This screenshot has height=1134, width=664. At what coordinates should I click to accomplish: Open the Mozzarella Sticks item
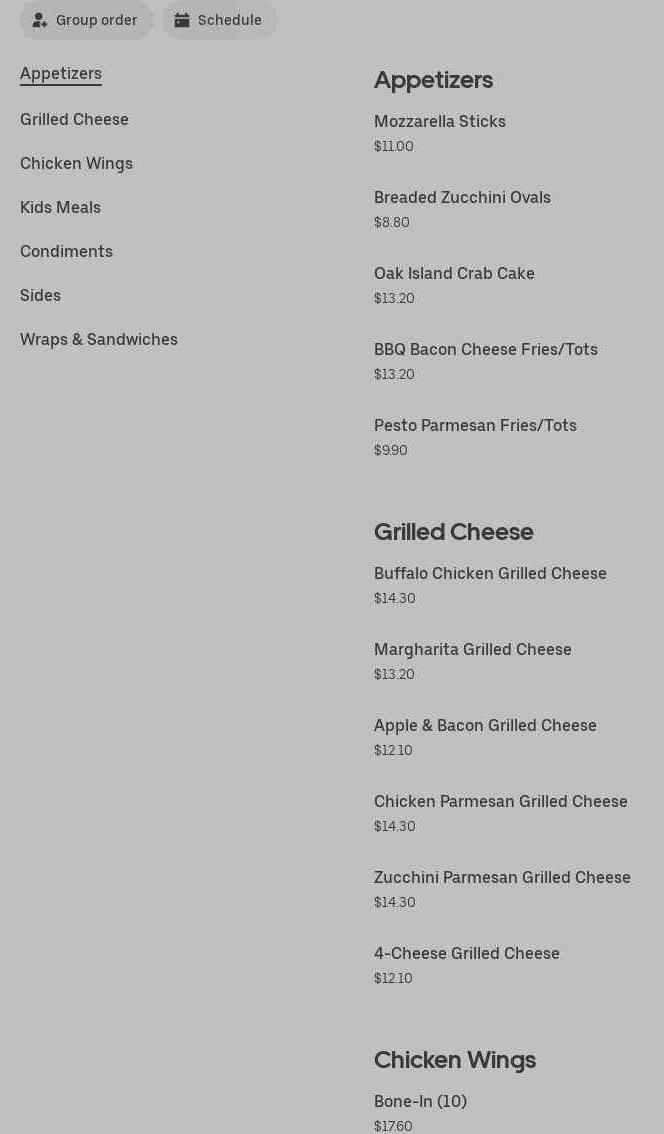click(440, 121)
